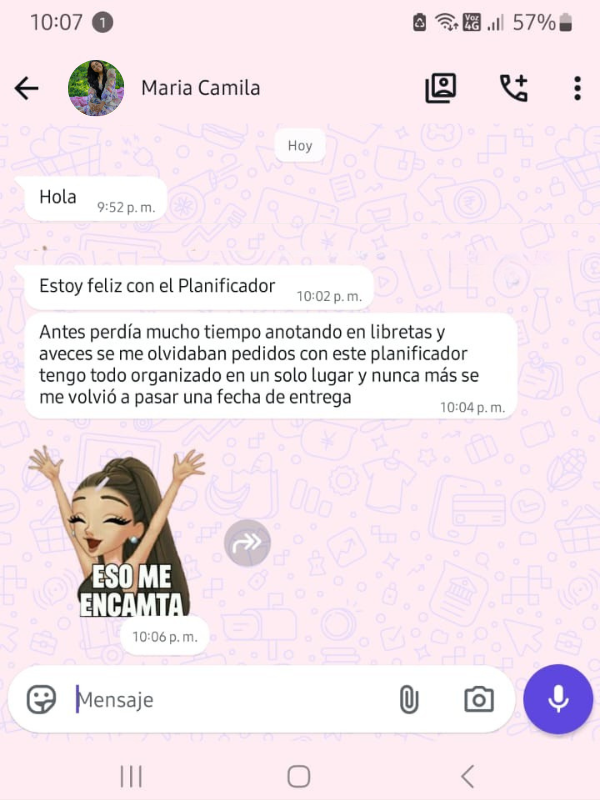Open Maria Camila's contact info

[x=201, y=88]
